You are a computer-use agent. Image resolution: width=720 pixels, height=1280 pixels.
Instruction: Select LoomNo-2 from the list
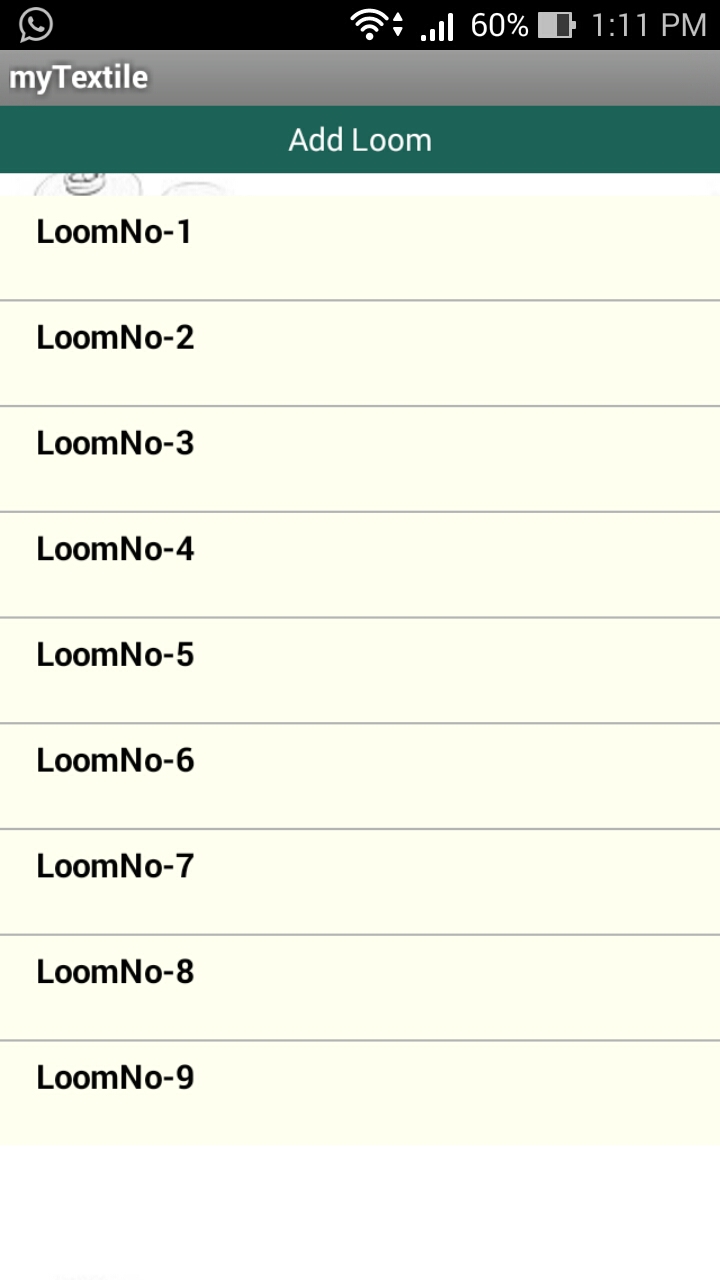(360, 352)
